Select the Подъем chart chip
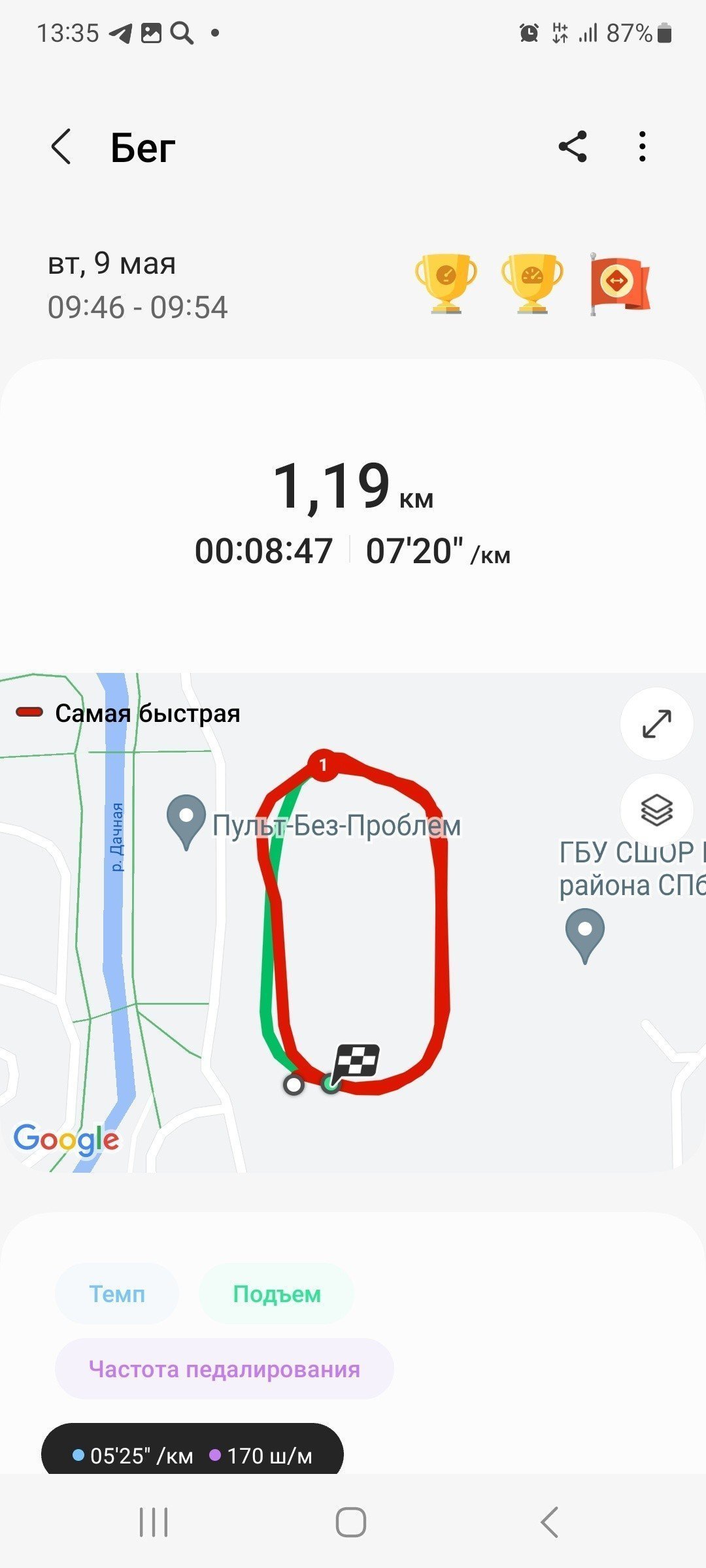Viewport: 706px width, 1568px height. pos(277,1294)
